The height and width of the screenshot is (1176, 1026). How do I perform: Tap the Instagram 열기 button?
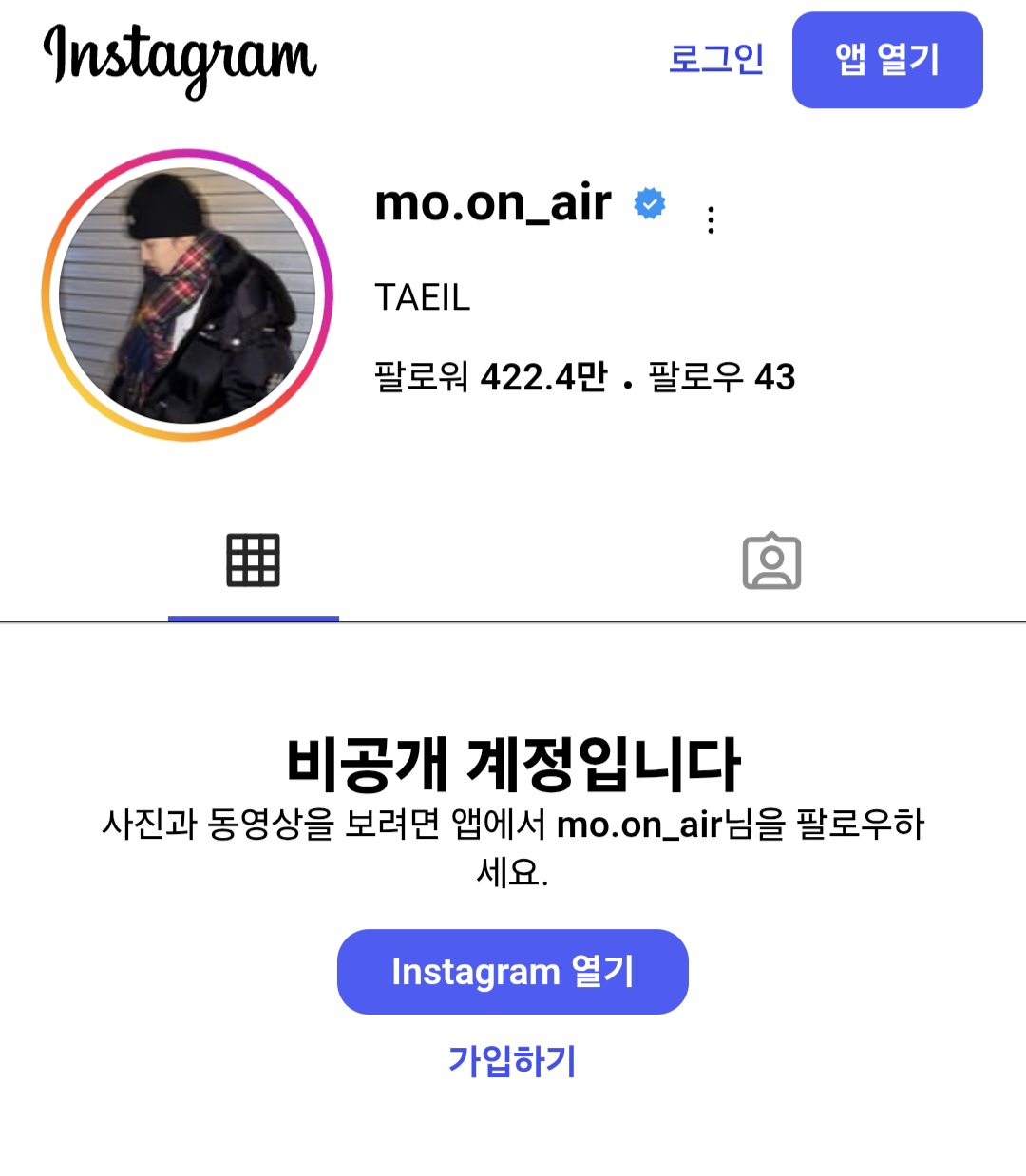(x=513, y=972)
